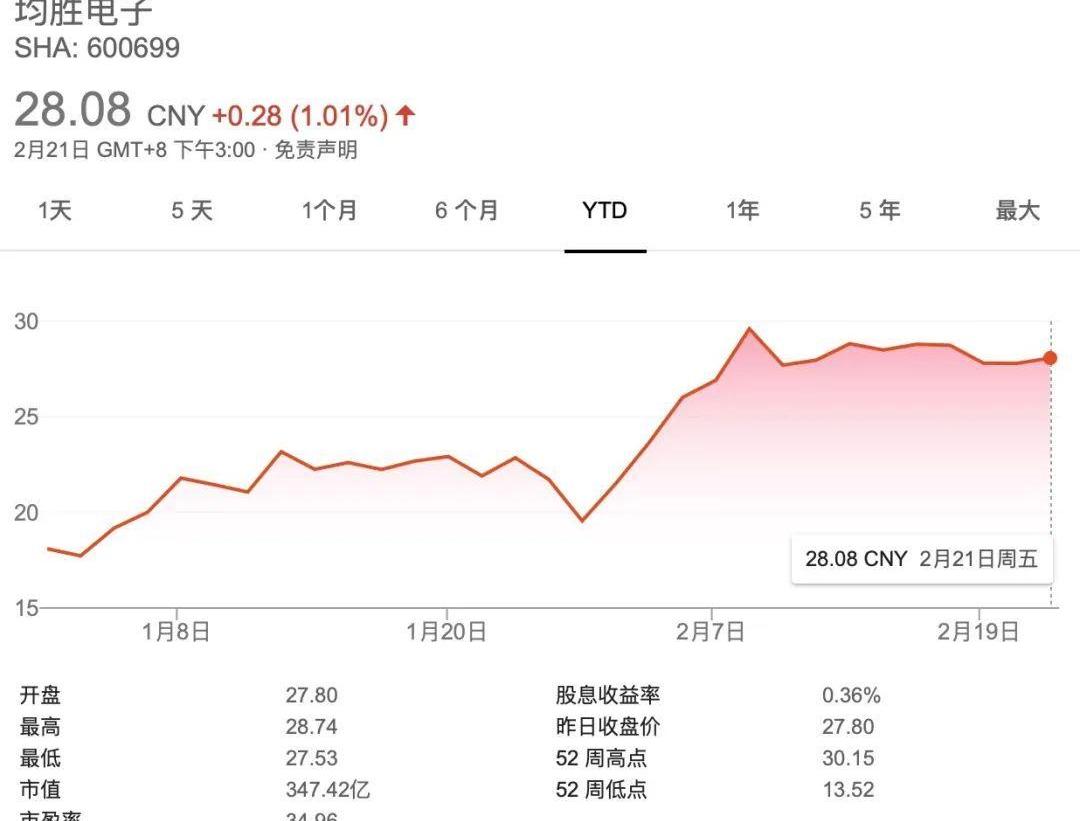Switch to the 5 年 range
The width and height of the screenshot is (1080, 821).
[880, 211]
